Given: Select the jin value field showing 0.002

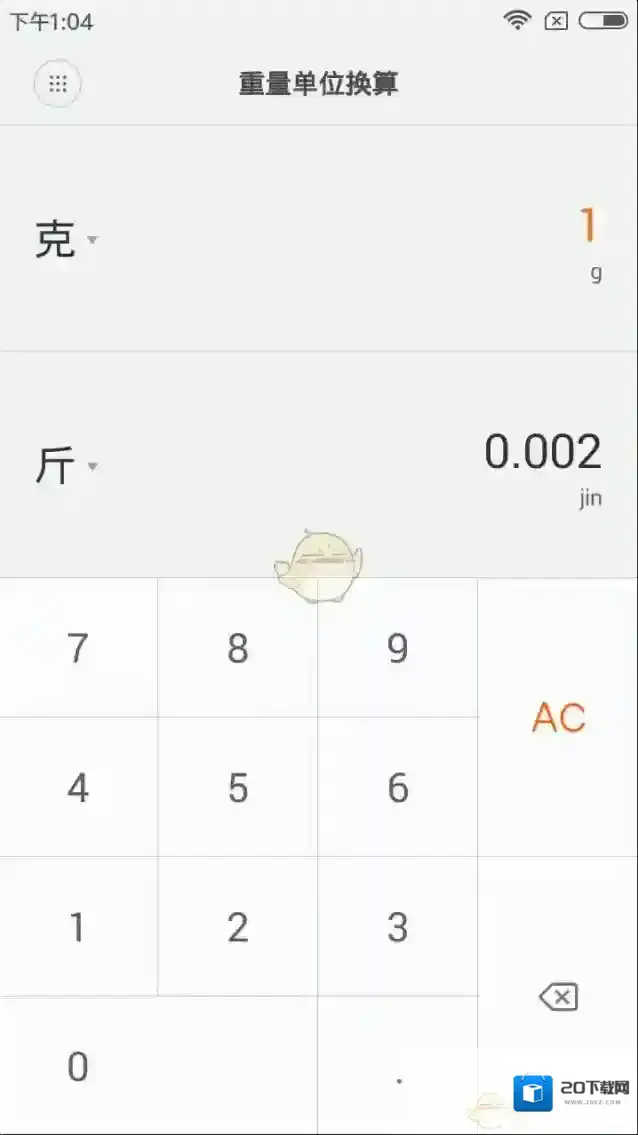Looking at the screenshot, I should 543,452.
